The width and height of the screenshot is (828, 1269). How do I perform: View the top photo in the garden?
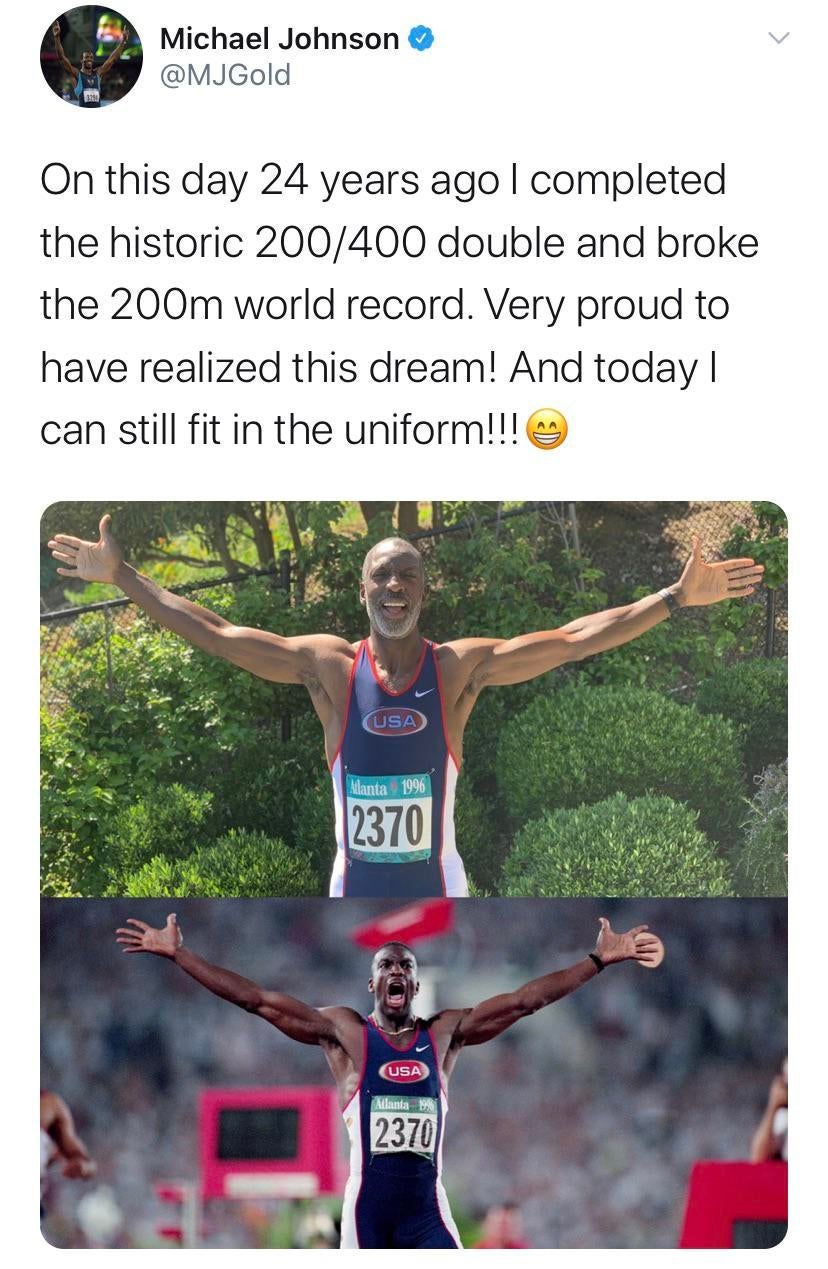tap(413, 698)
